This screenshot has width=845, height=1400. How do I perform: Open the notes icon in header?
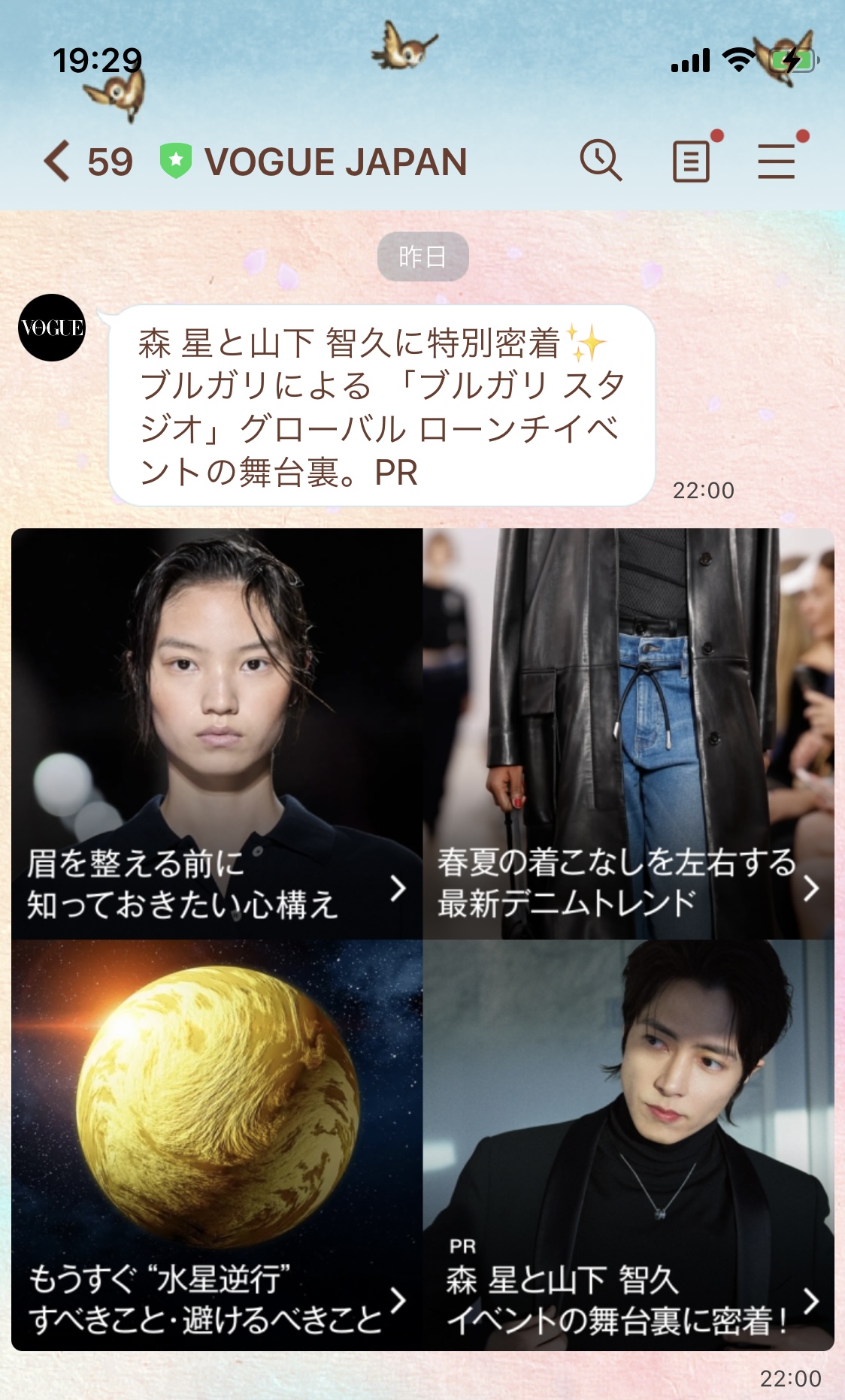[691, 161]
